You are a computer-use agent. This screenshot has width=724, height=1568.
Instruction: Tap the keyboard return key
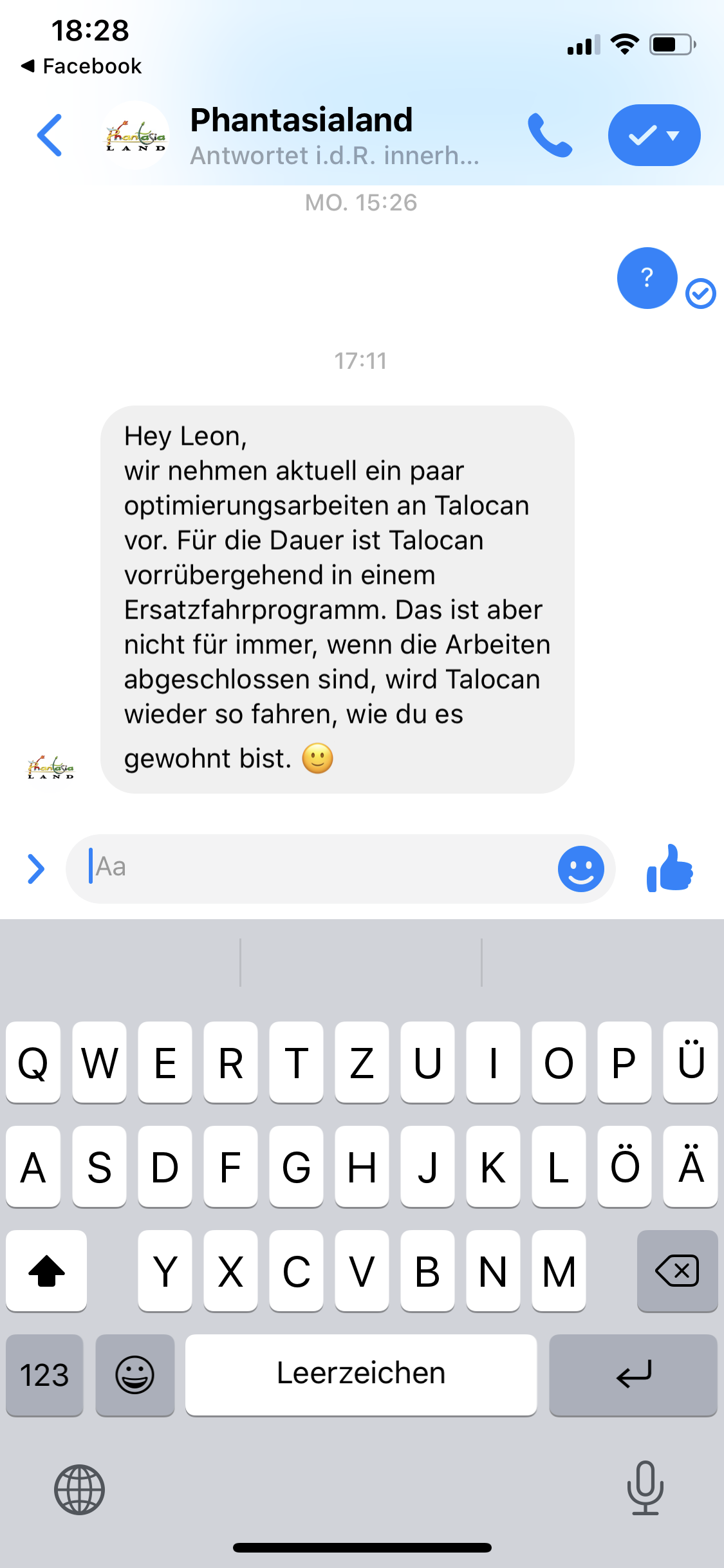(633, 1375)
